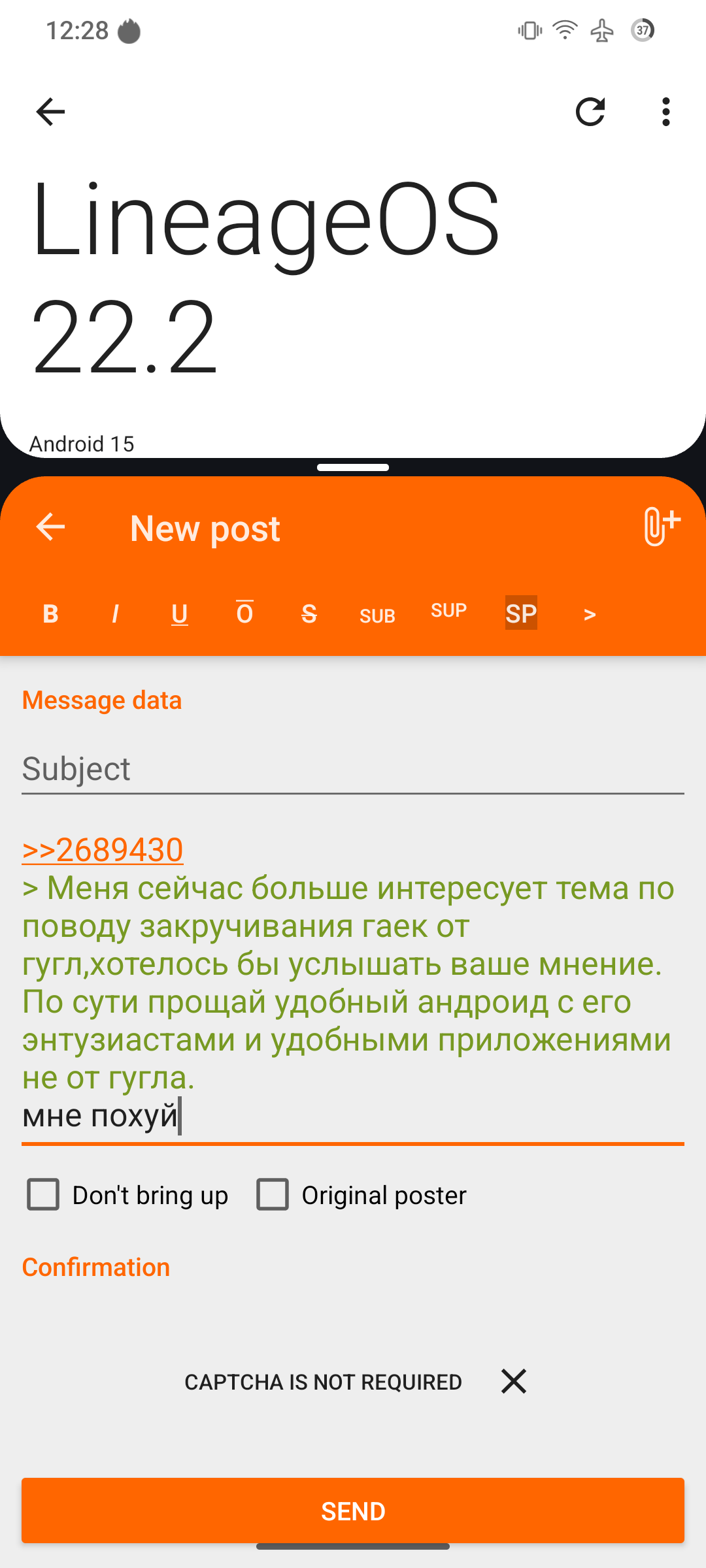Viewport: 706px width, 1568px height.
Task: Apply subscript with SUB
Action: [x=377, y=615]
